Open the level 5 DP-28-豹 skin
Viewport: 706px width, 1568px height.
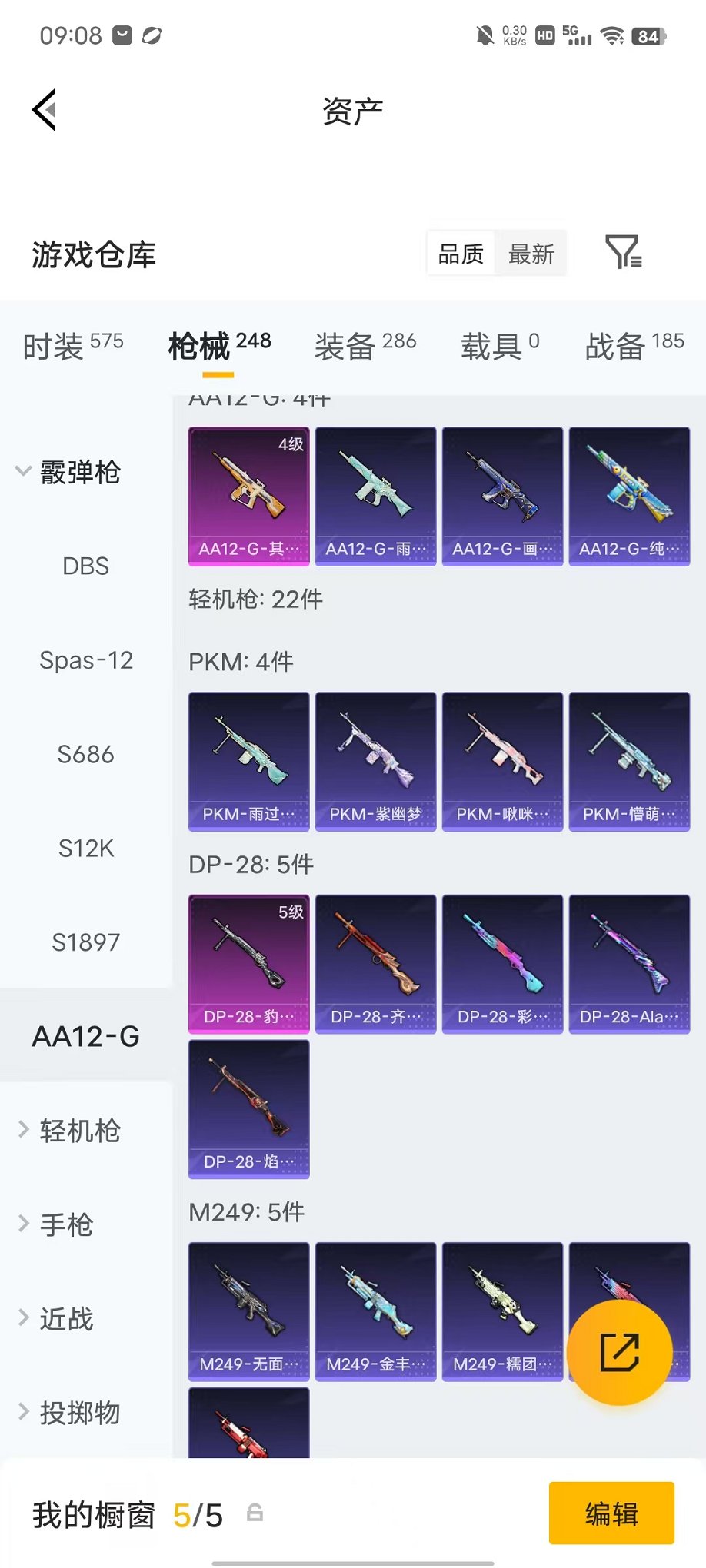249,964
